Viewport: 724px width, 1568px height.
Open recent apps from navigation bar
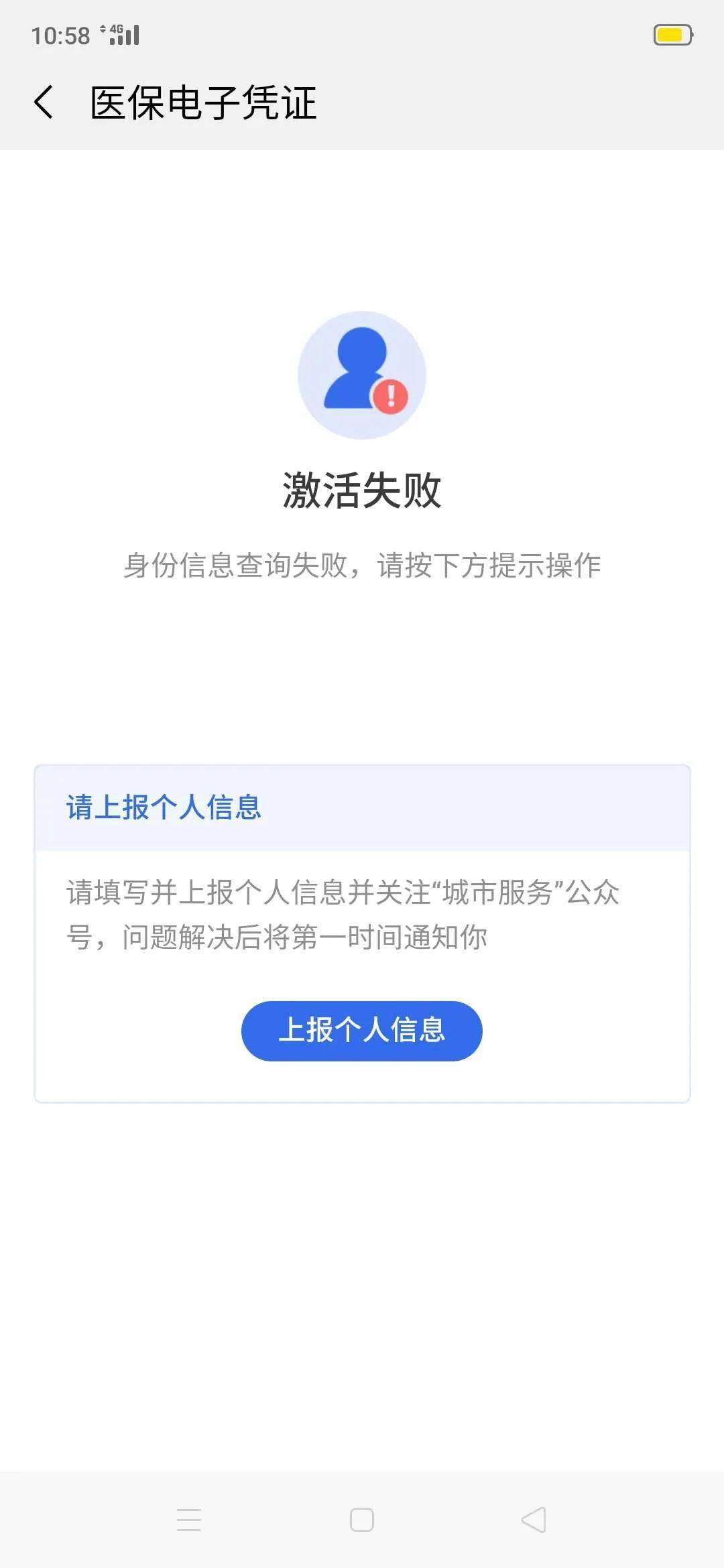189,1520
